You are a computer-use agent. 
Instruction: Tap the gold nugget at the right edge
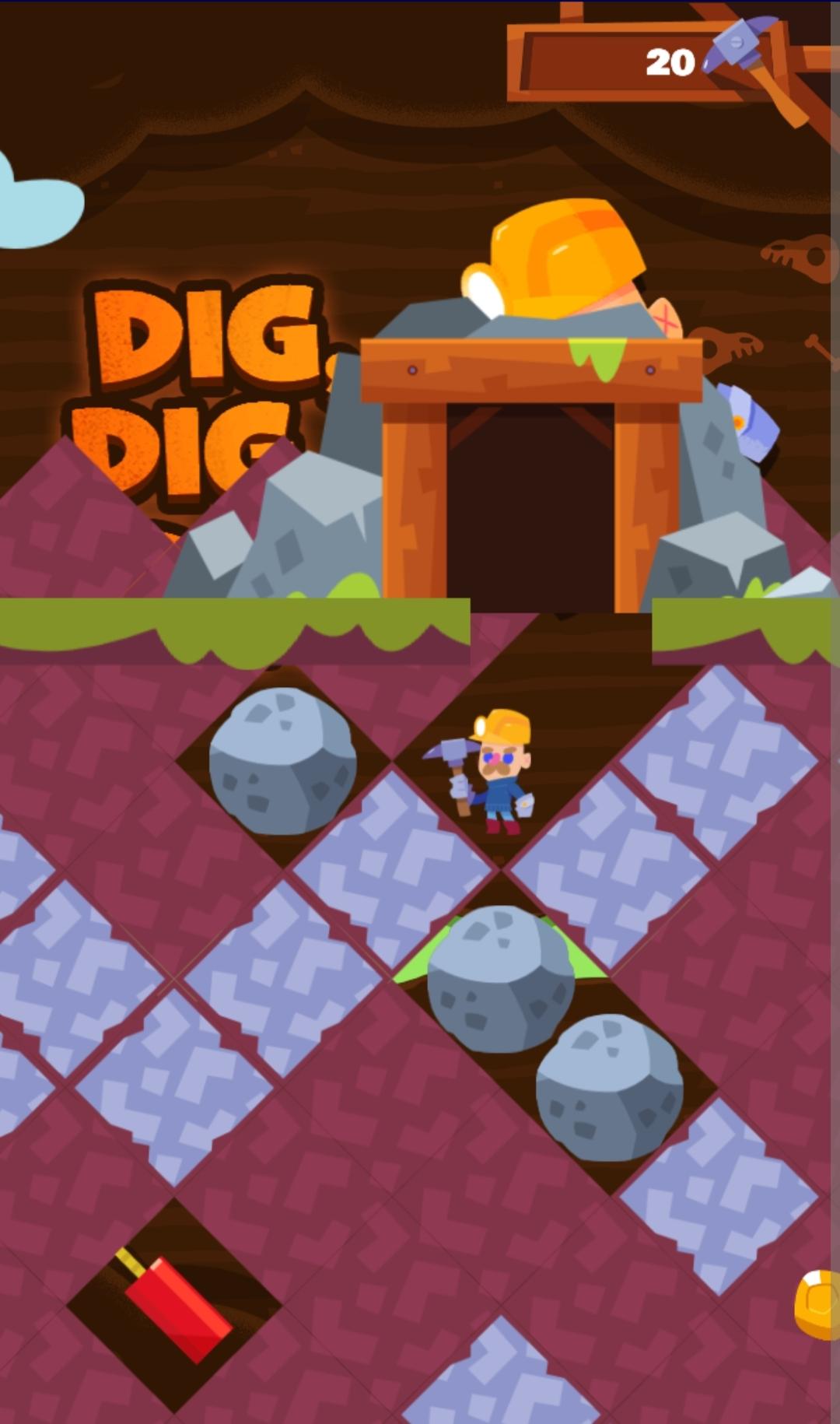(x=820, y=1304)
